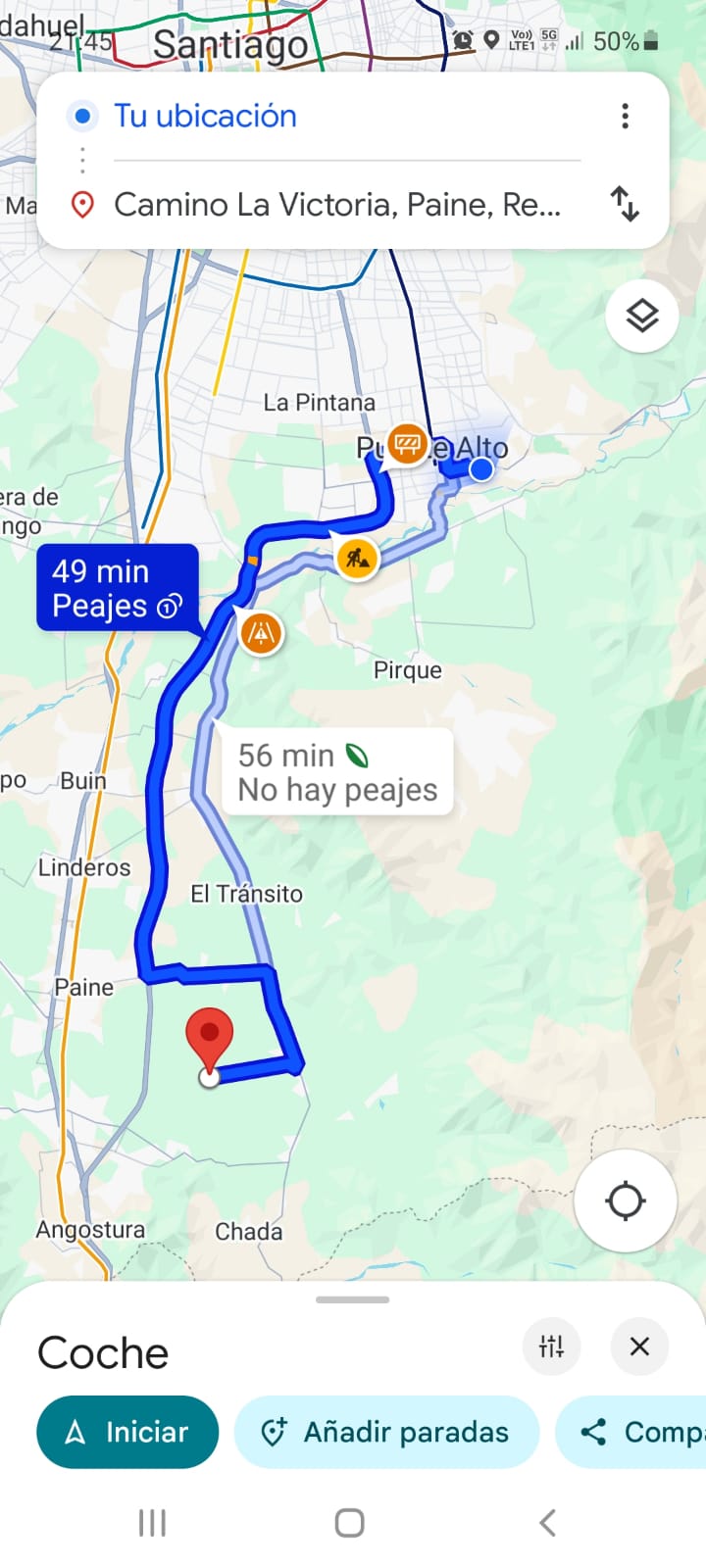Go to the home screen
The width and height of the screenshot is (706, 1568).
pos(350,1523)
